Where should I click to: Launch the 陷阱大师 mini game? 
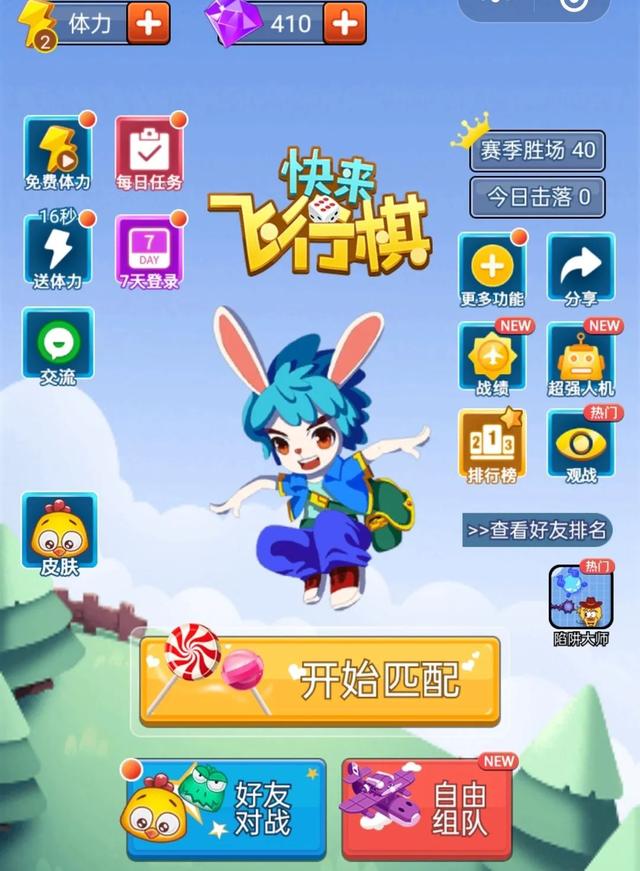point(580,603)
